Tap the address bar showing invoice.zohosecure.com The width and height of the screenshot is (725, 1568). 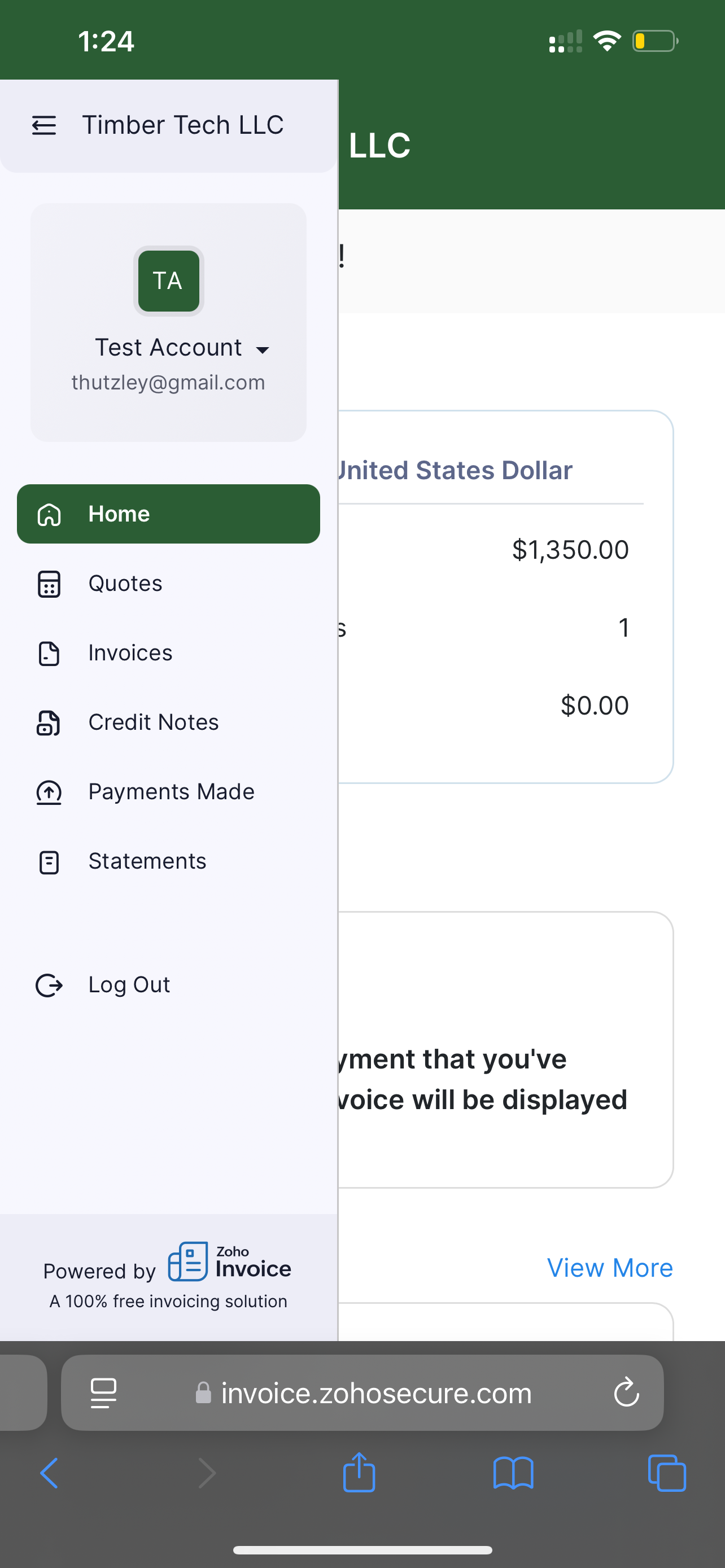click(x=375, y=1393)
